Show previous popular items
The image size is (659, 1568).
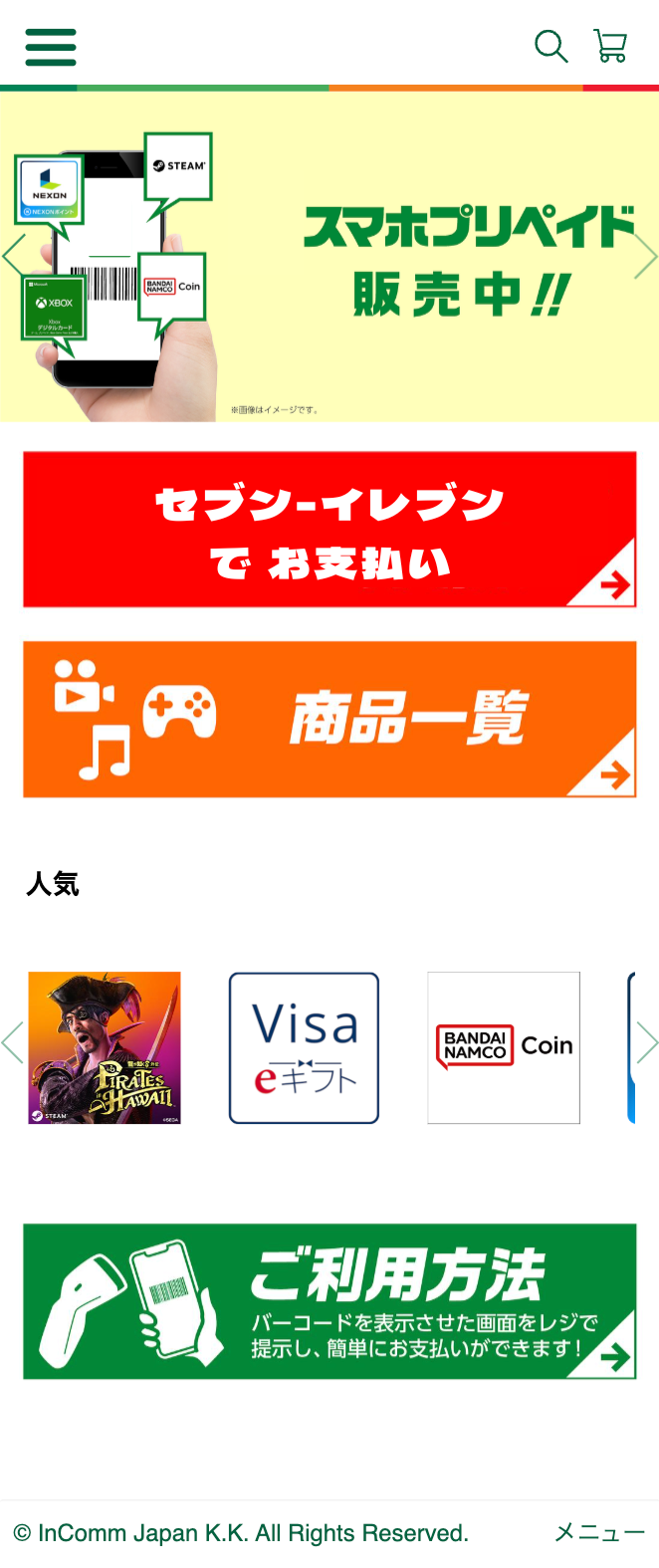click(x=13, y=1043)
